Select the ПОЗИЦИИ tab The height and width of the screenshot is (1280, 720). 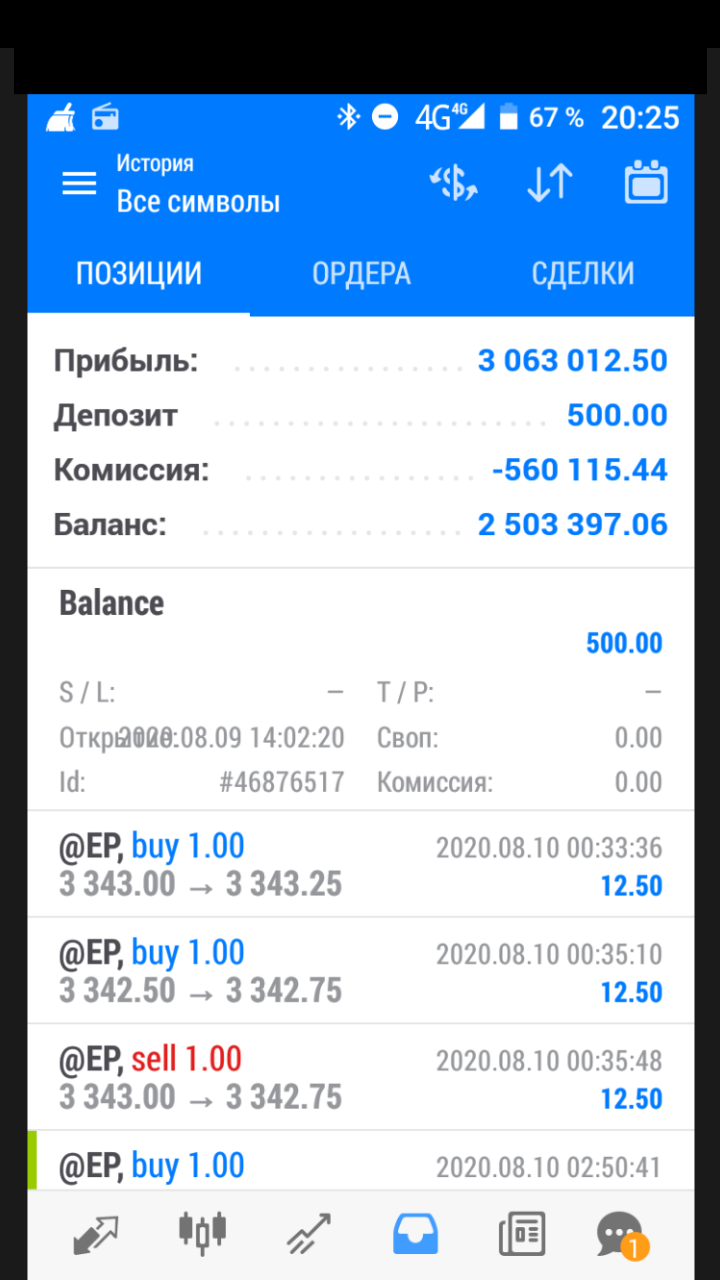tap(139, 274)
